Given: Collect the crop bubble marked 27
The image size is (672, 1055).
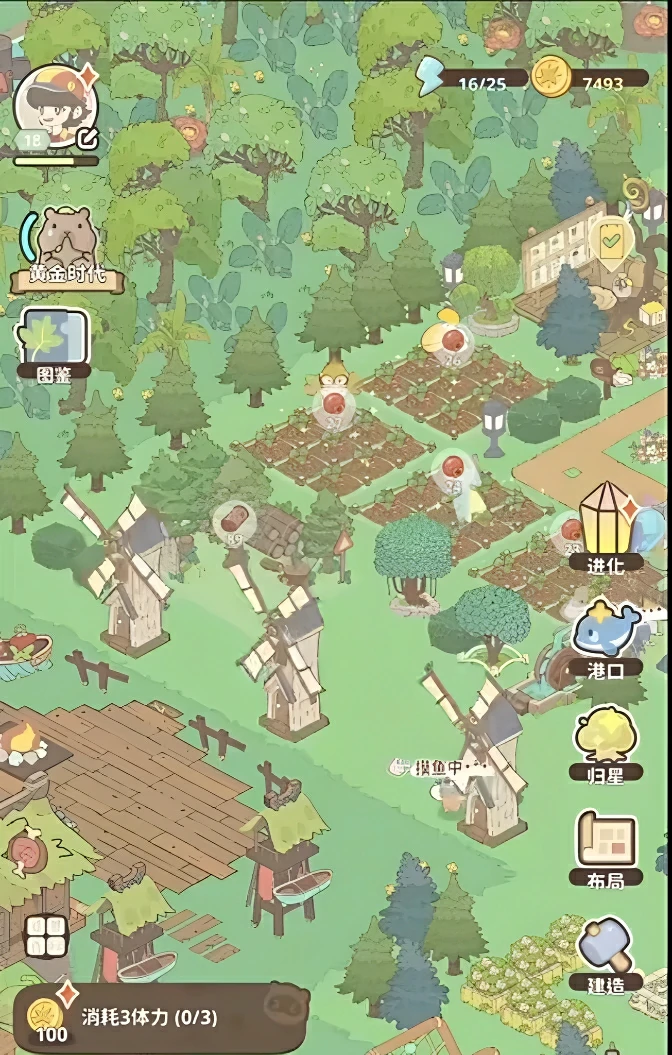Looking at the screenshot, I should [x=333, y=406].
